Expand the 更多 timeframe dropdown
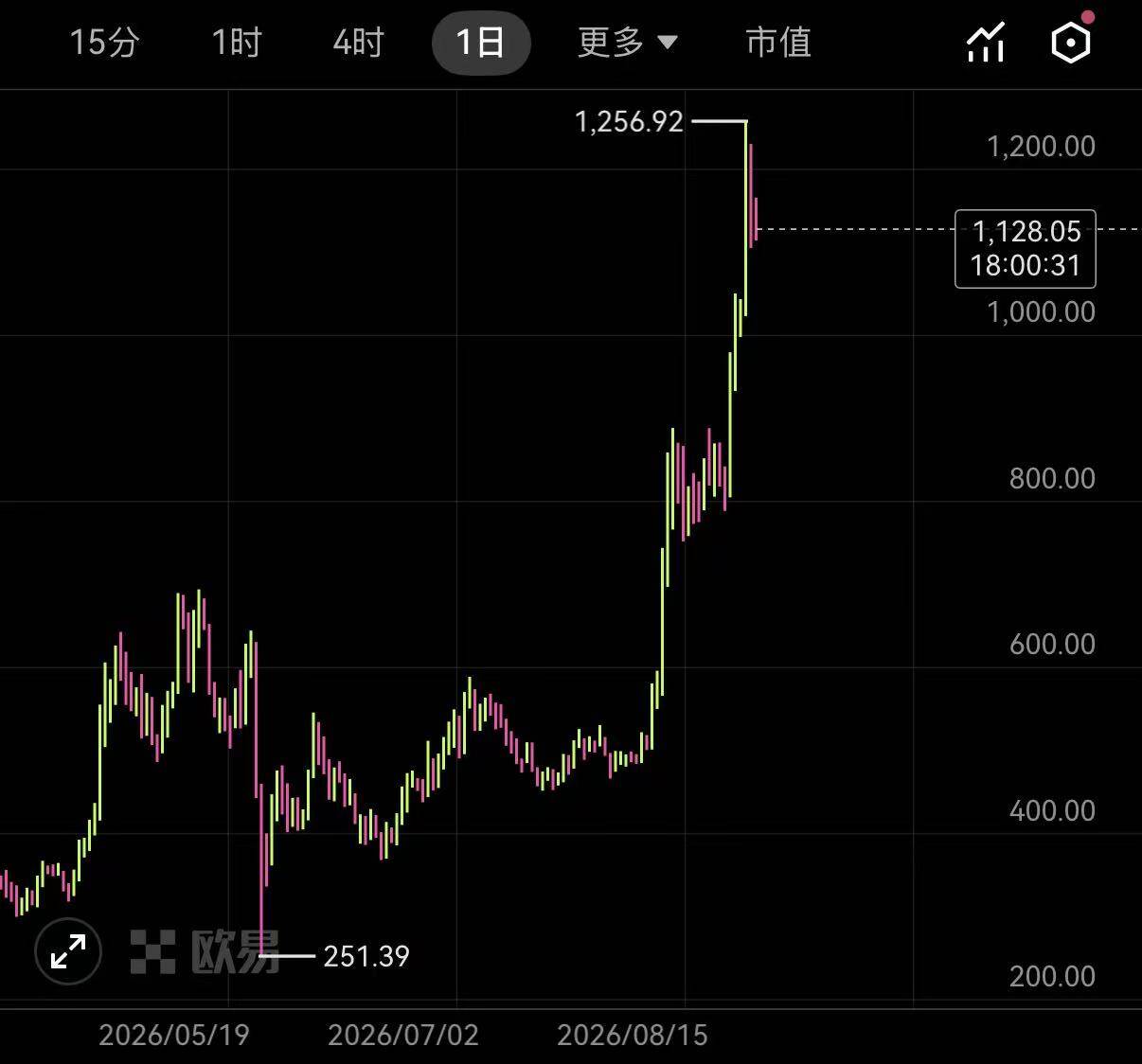The image size is (1142, 1064). click(x=627, y=43)
